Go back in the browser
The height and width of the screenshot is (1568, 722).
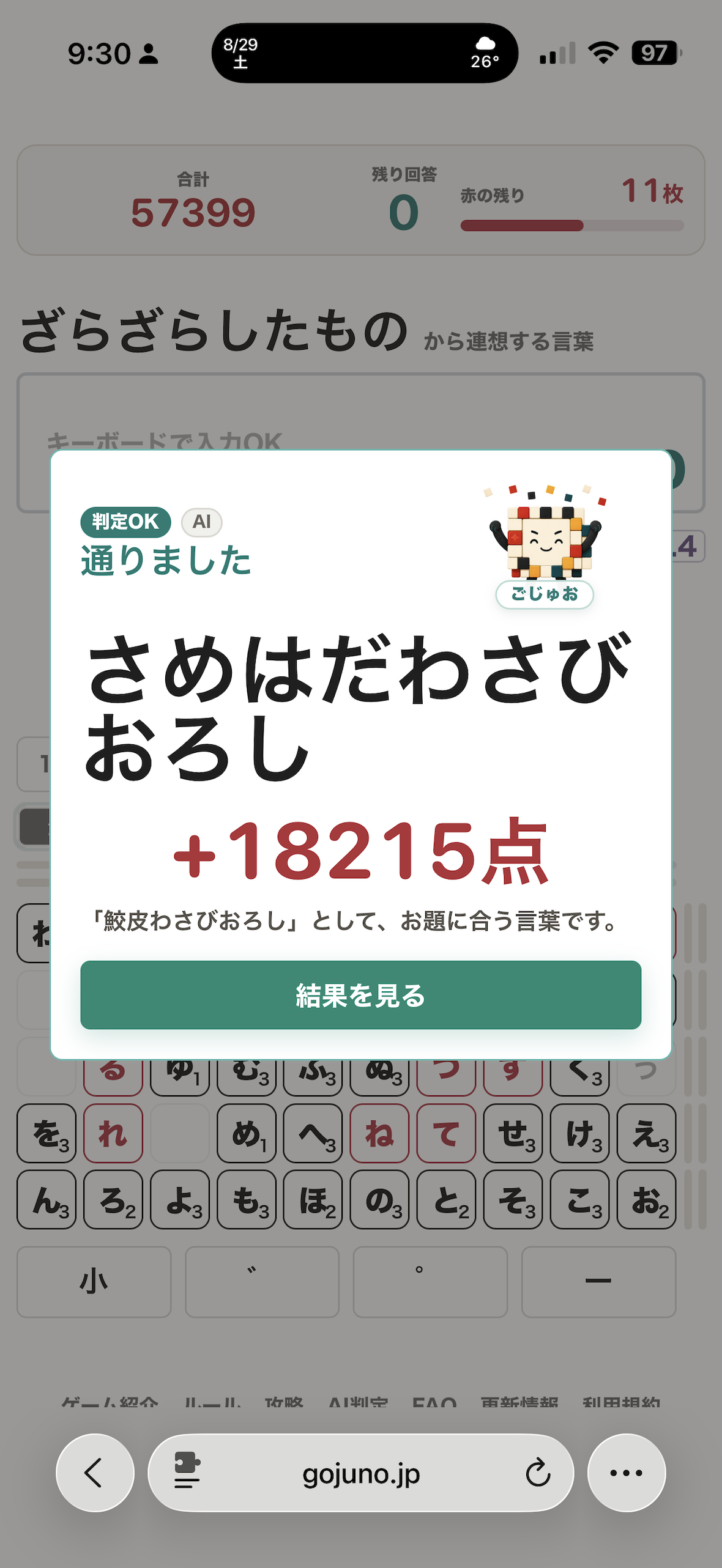point(95,1473)
